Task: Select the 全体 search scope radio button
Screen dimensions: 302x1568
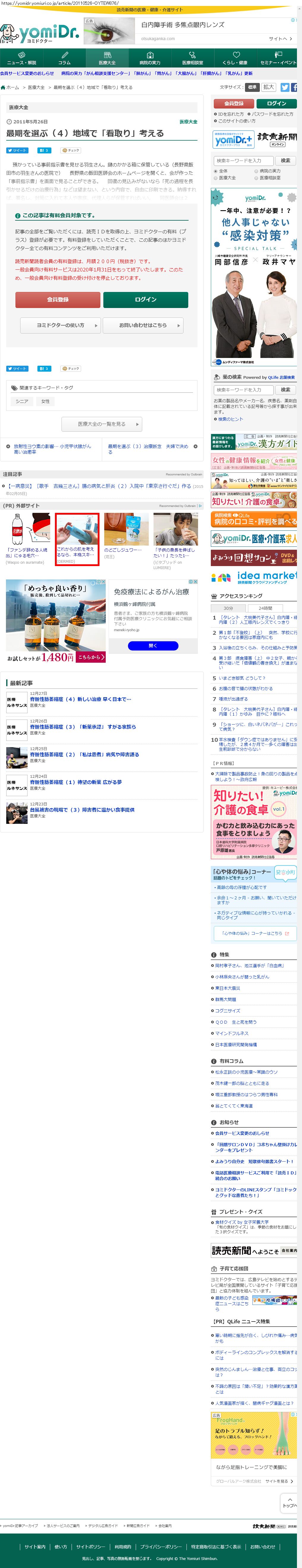Action: coord(216,171)
